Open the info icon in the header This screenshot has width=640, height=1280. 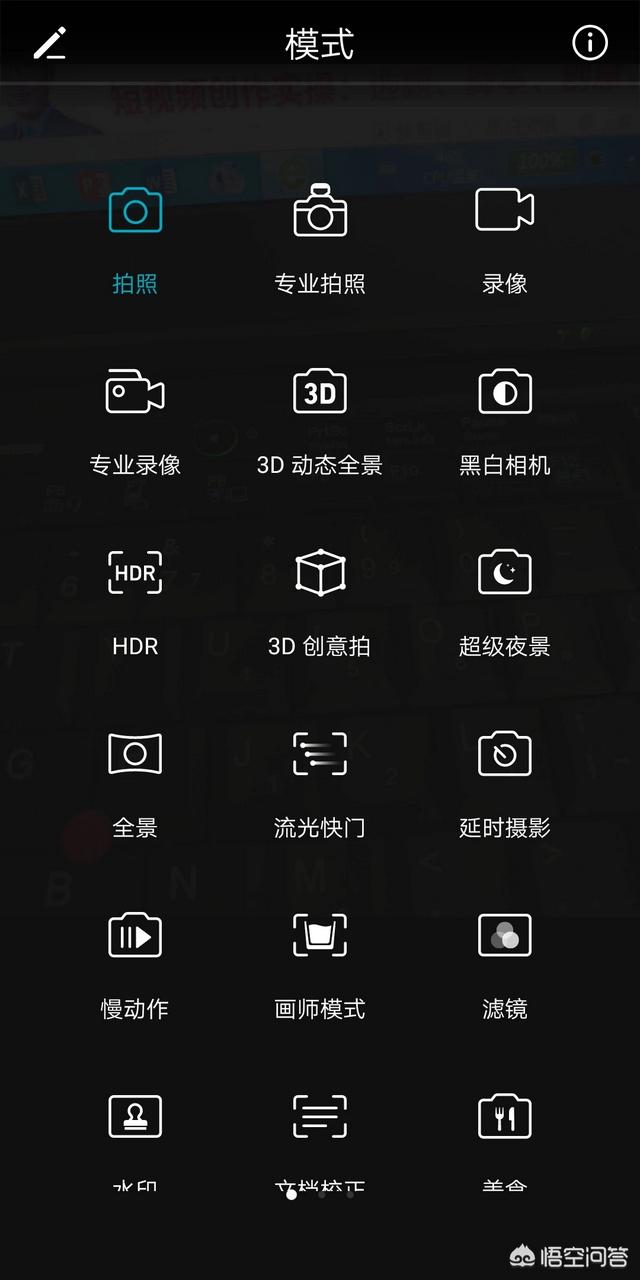click(590, 43)
